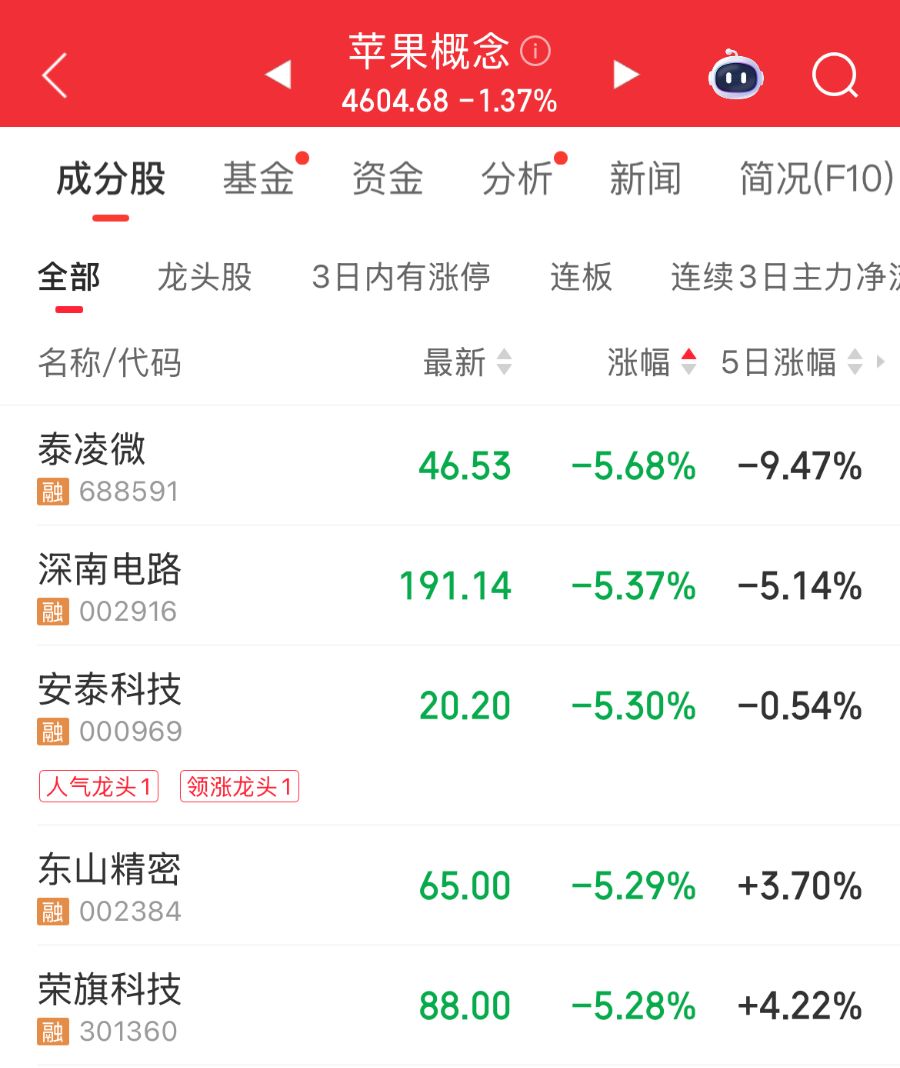Screen dimensions: 900x1068
Task: Go back using the top-left arrow
Action: pyautogui.click(x=55, y=75)
